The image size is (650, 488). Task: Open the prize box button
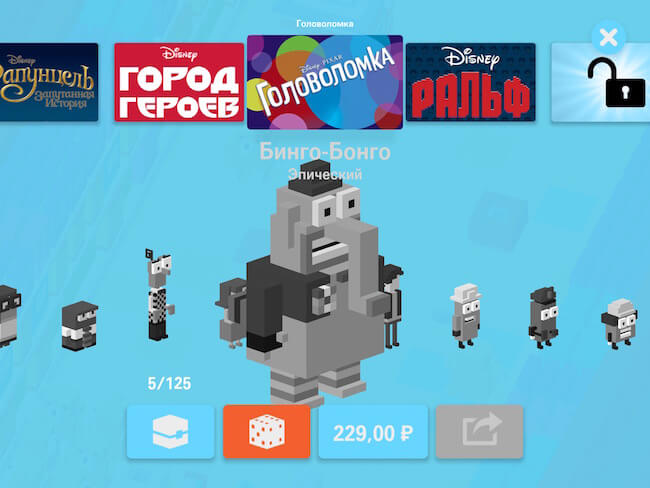point(170,431)
